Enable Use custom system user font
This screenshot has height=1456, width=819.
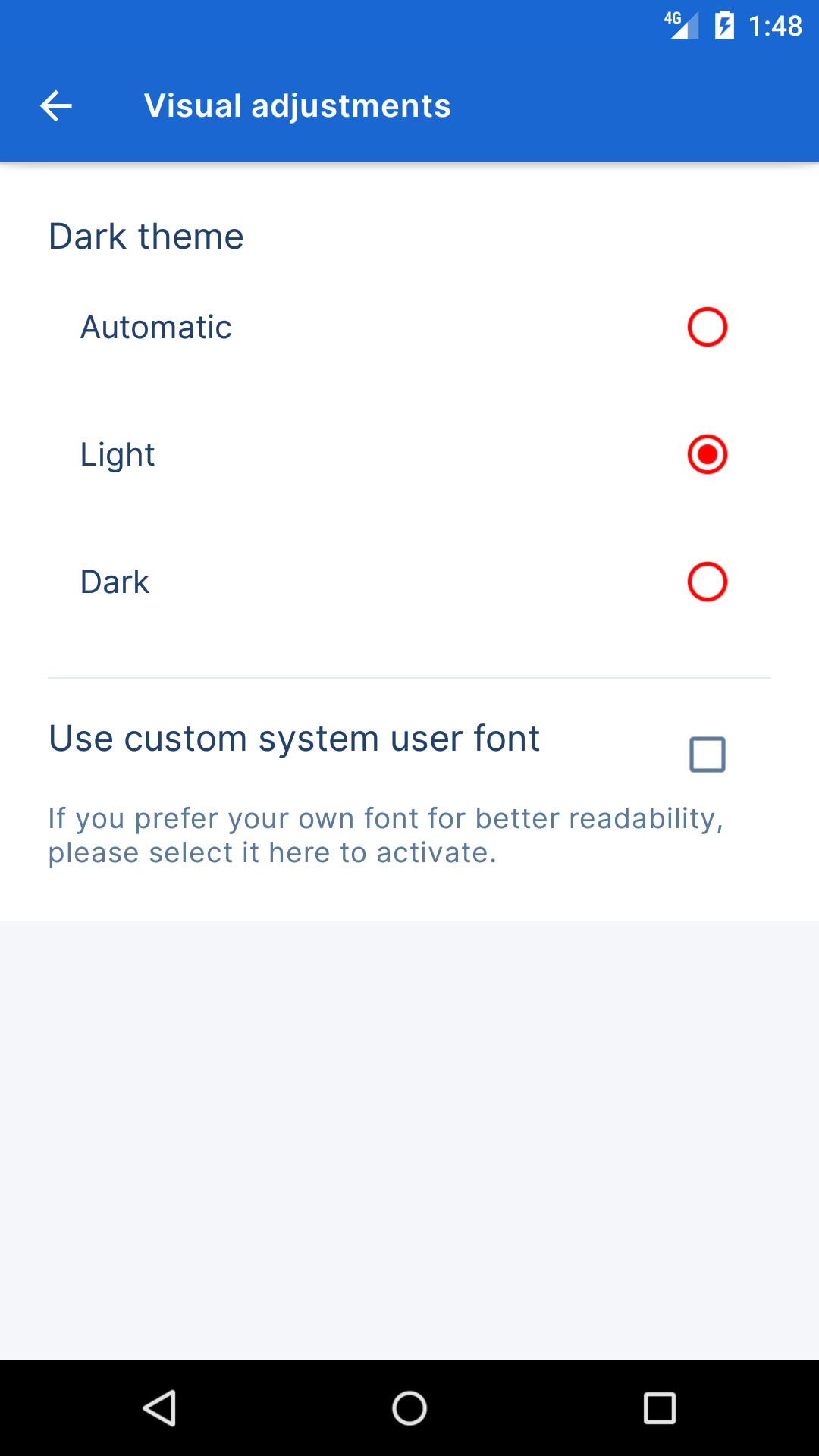click(x=707, y=752)
